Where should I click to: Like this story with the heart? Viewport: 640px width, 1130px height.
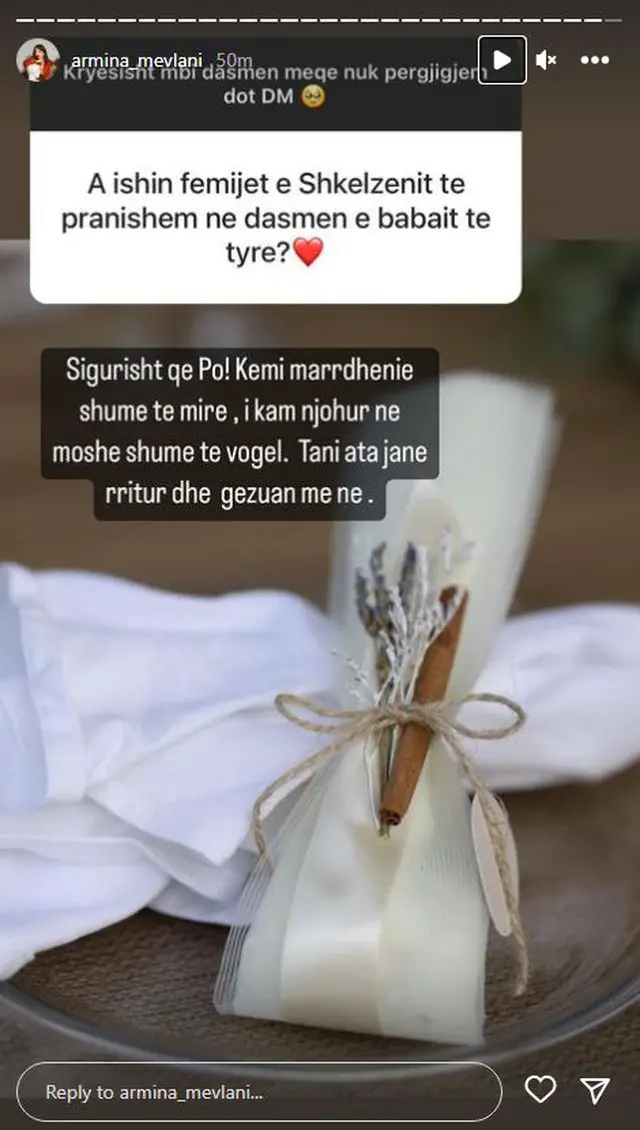click(540, 1091)
